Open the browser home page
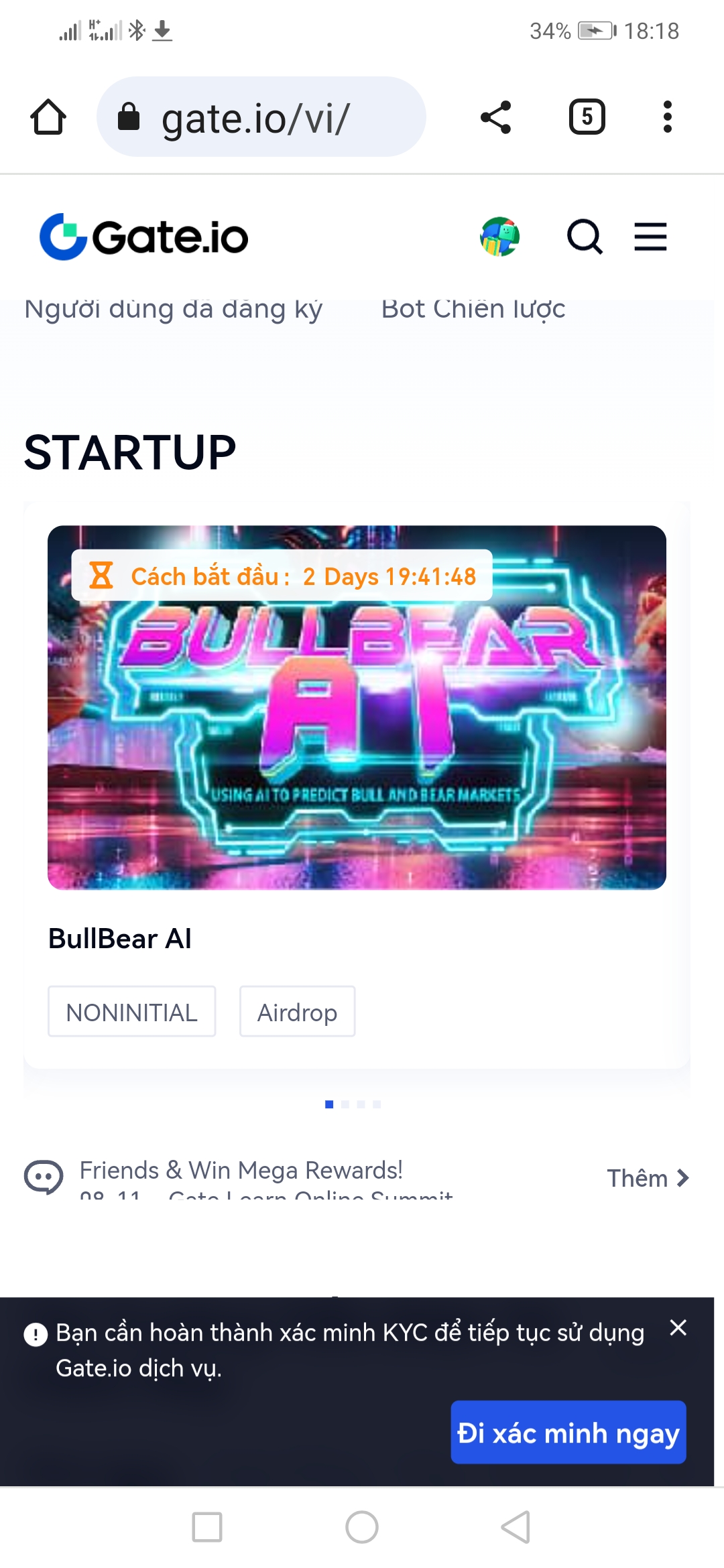The image size is (724, 1568). point(48,117)
